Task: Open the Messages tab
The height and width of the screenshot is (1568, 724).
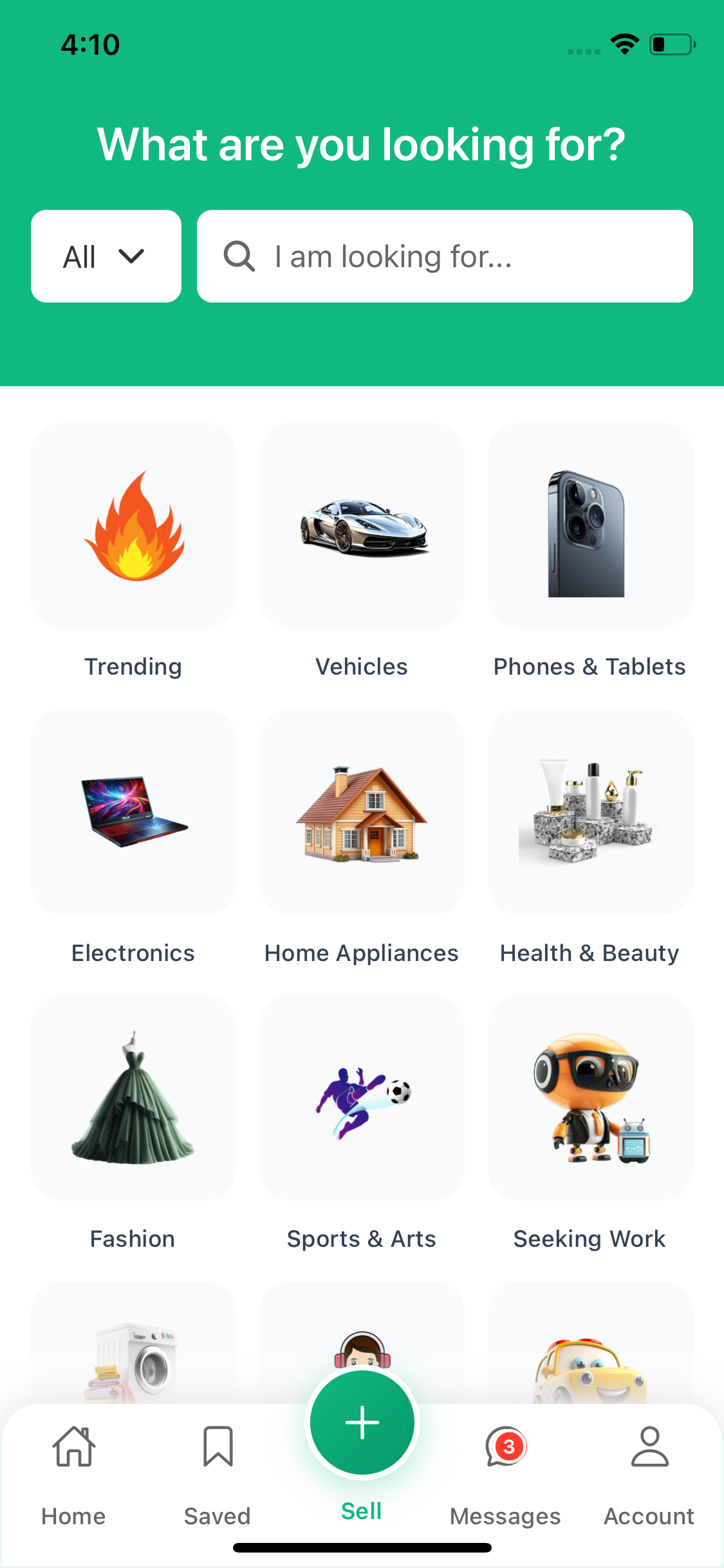Action: pyautogui.click(x=505, y=1474)
